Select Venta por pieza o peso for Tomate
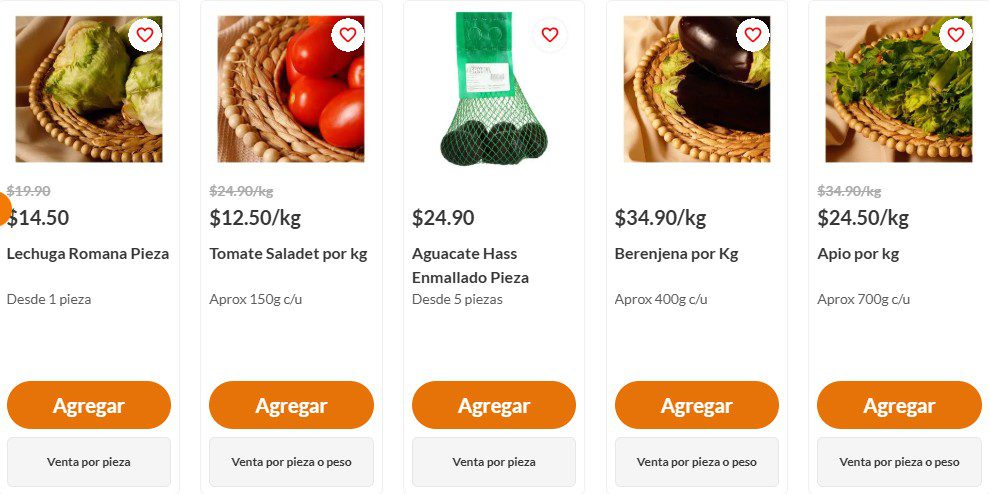The height and width of the screenshot is (494, 989). click(x=291, y=462)
